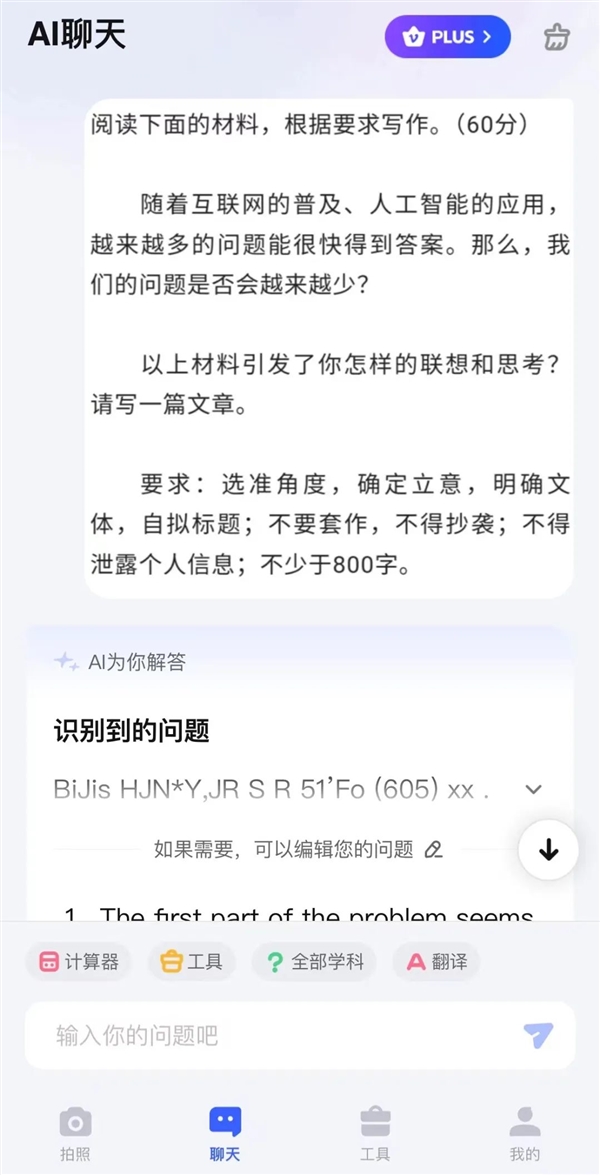Open the 我的 profile tab
Image resolution: width=600 pixels, height=1175 pixels.
point(524,1133)
